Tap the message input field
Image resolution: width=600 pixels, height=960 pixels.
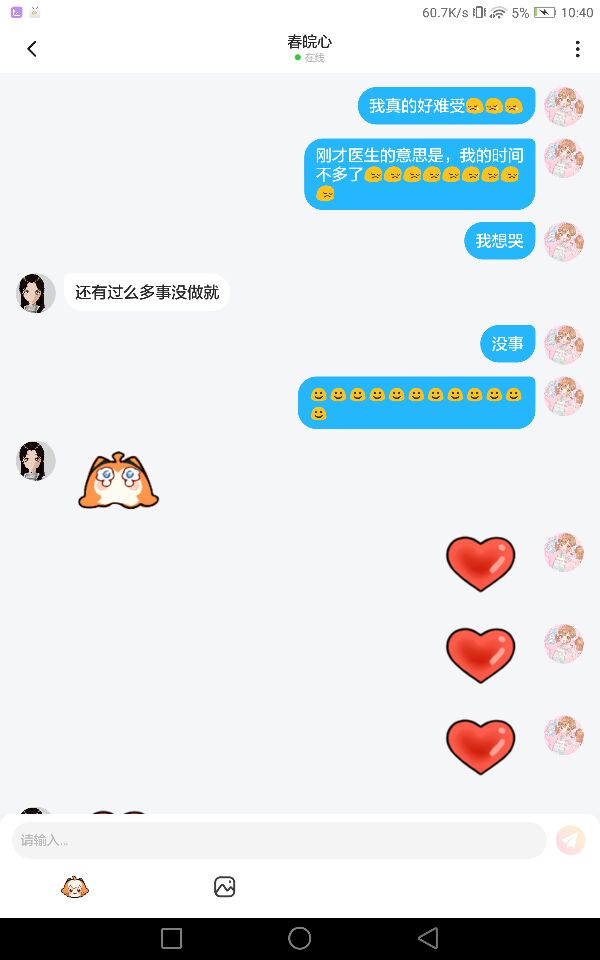pyautogui.click(x=279, y=840)
